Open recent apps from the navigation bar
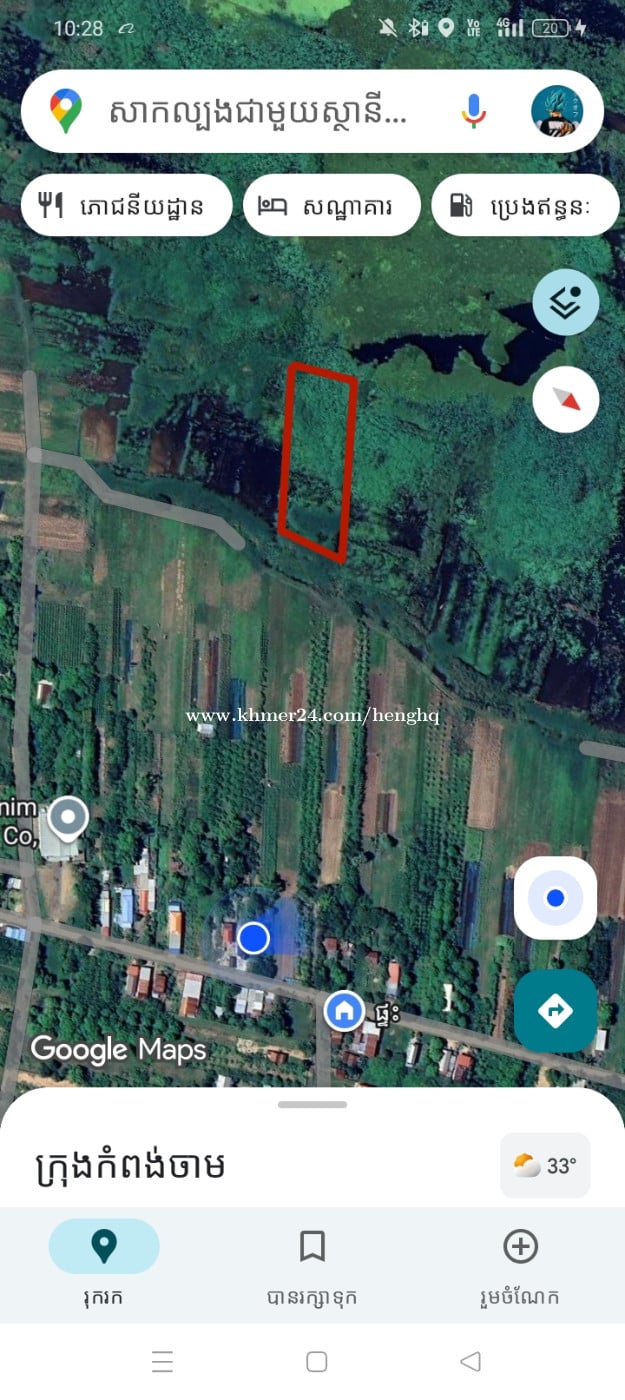 [163, 1361]
